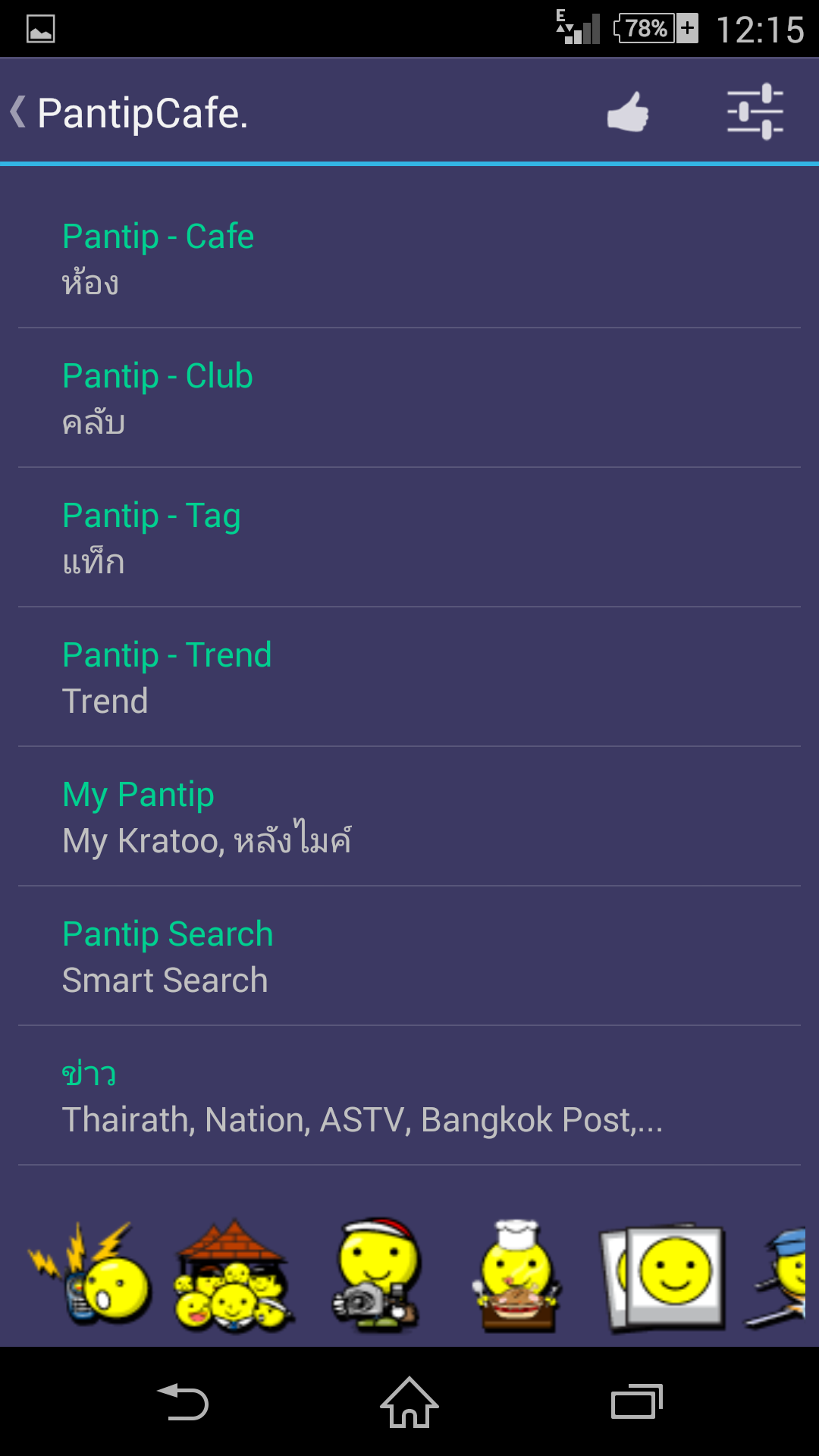Screen dimensions: 819x1456
Task: Open the ข่าว news sources row
Action: click(x=409, y=1096)
